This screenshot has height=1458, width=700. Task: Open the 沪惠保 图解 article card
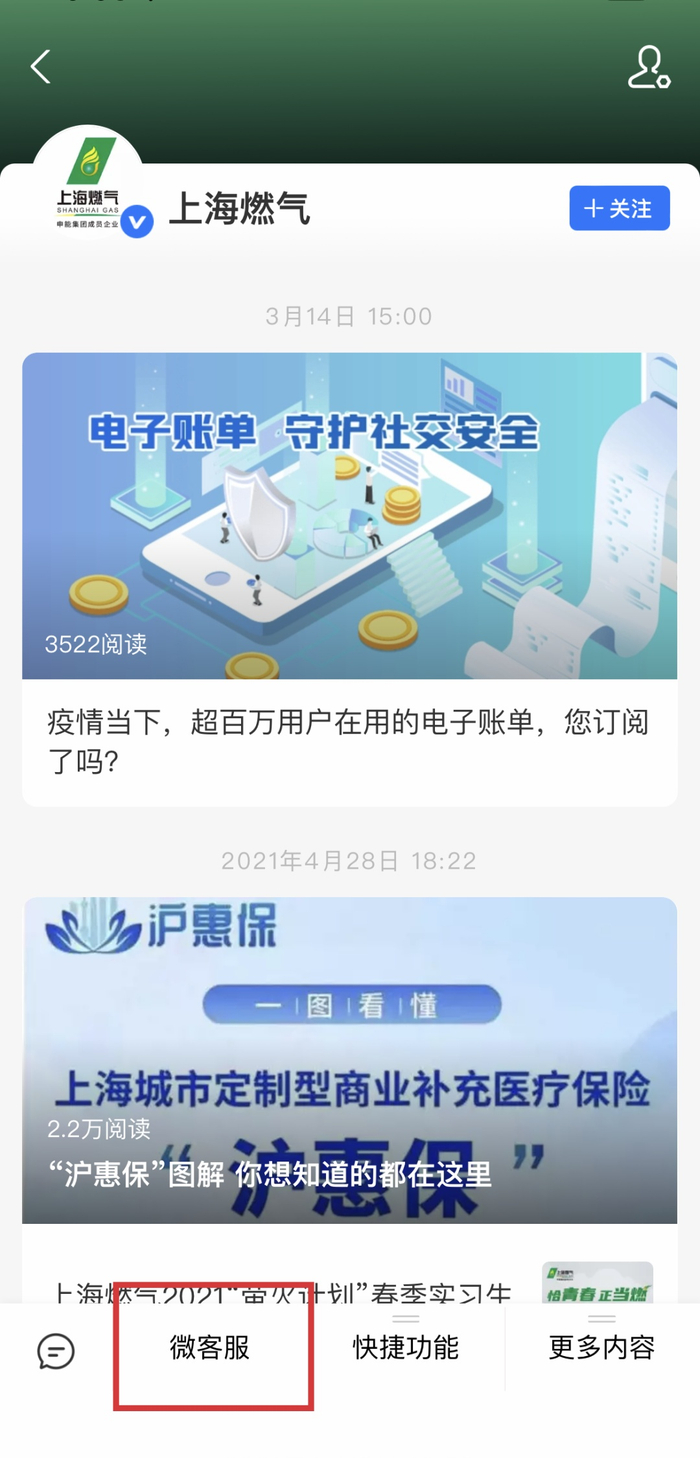(x=350, y=1060)
